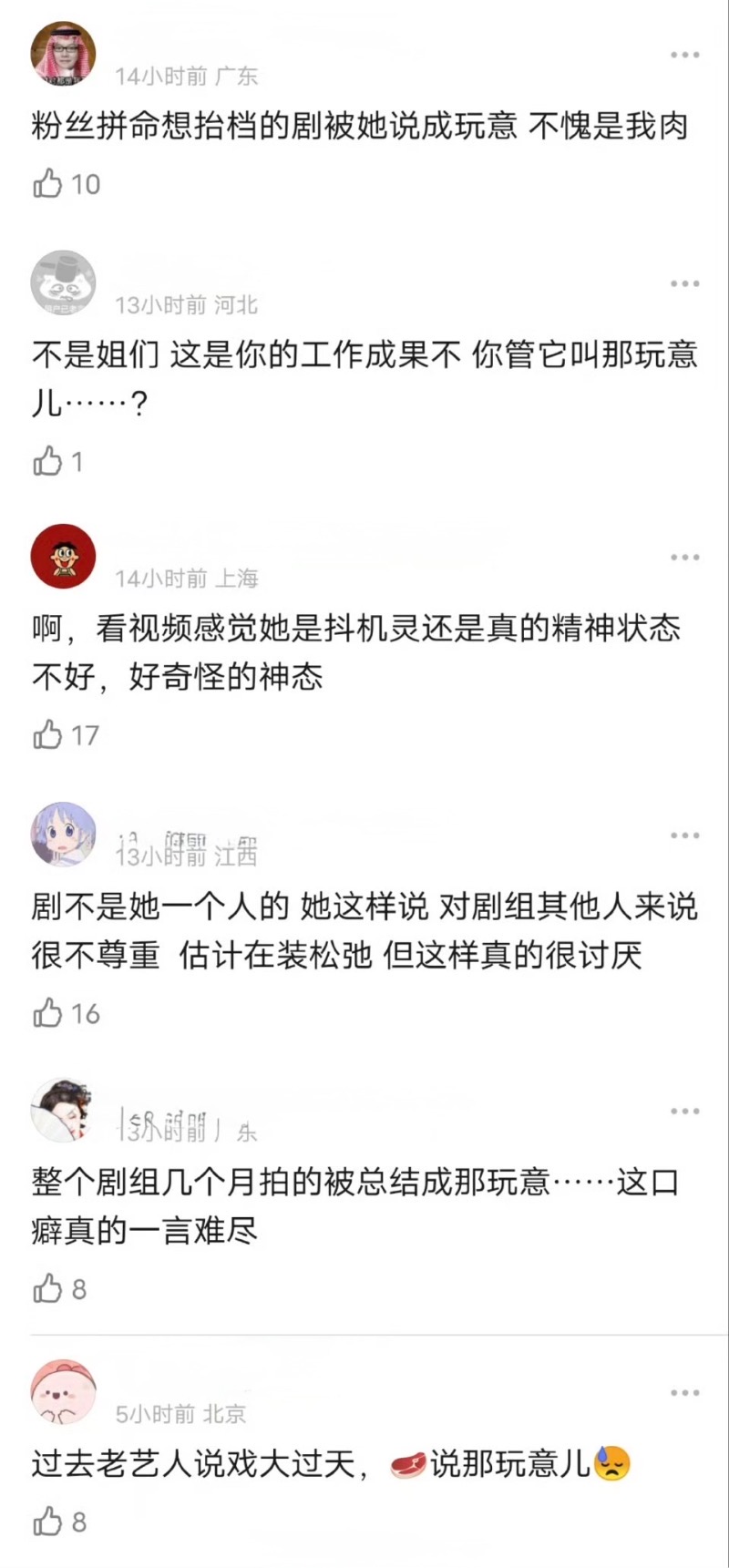Image resolution: width=729 pixels, height=1568 pixels.
Task: Visit the 上海 commenter's profile picture
Action: coord(63,557)
